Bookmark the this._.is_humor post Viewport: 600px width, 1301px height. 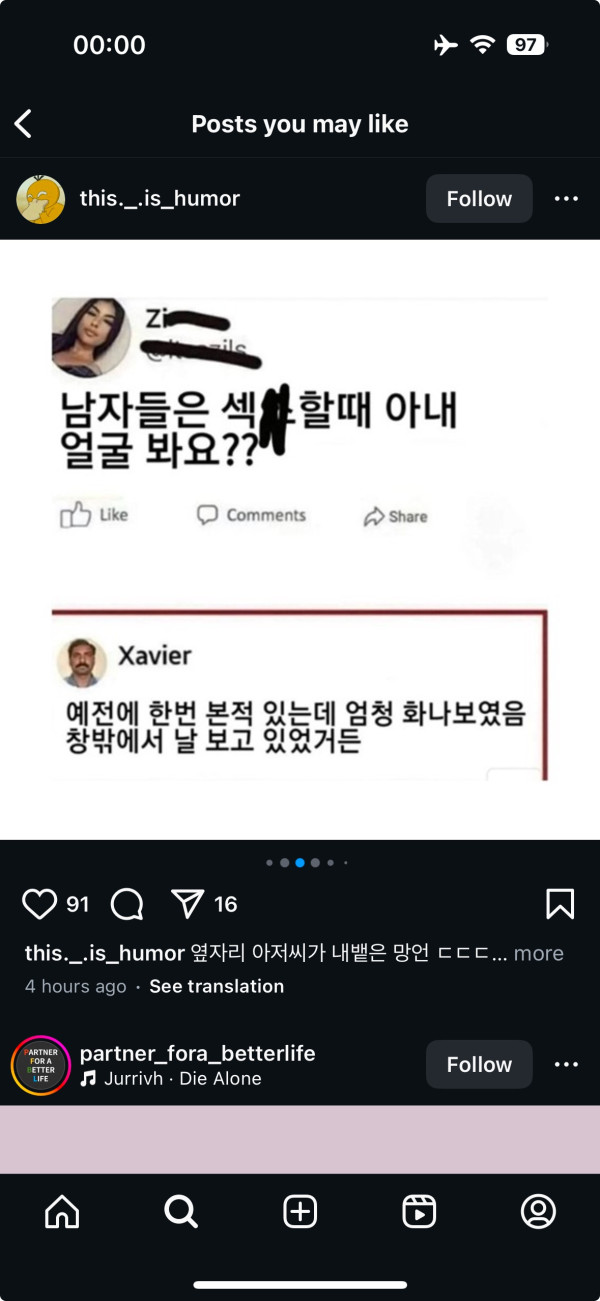(x=560, y=904)
